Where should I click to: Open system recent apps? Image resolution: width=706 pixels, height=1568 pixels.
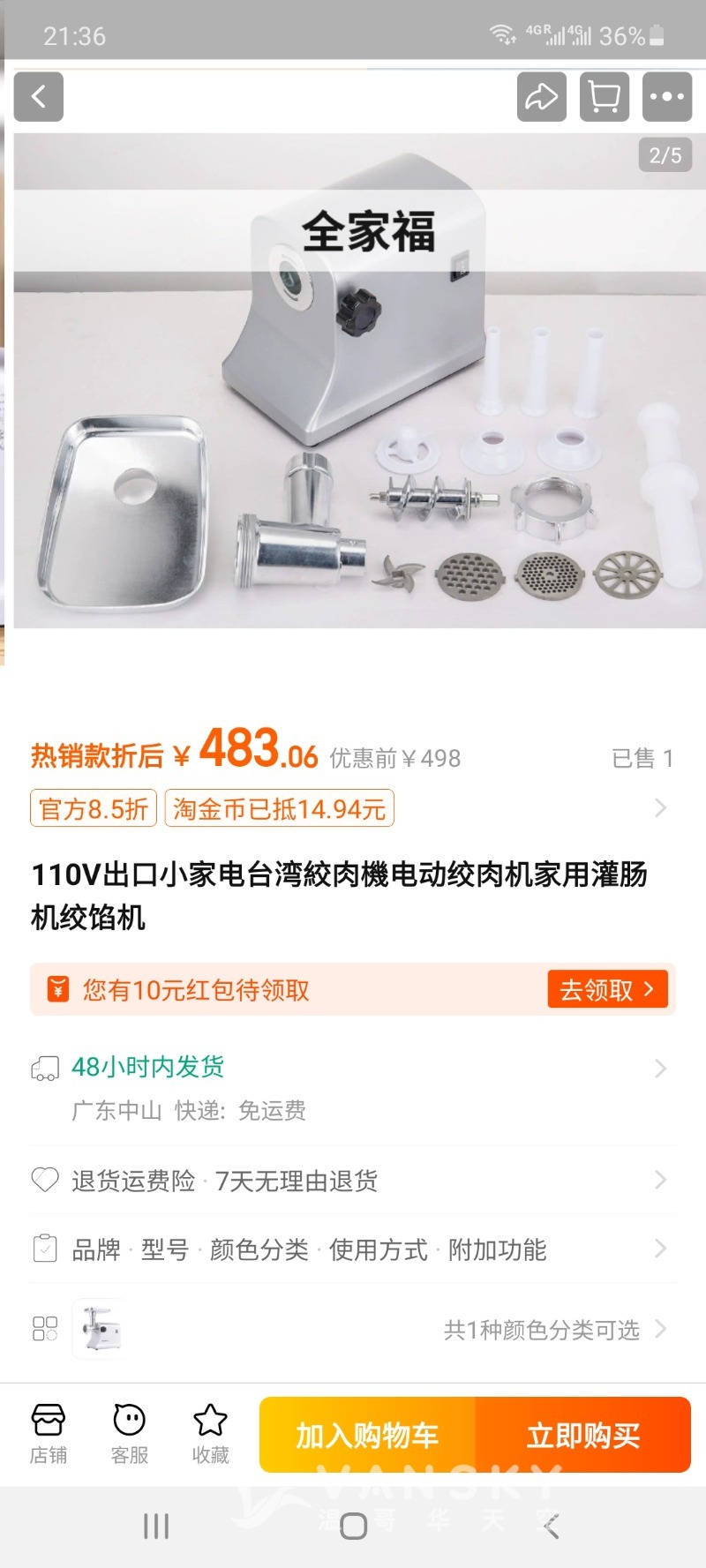tap(156, 1526)
